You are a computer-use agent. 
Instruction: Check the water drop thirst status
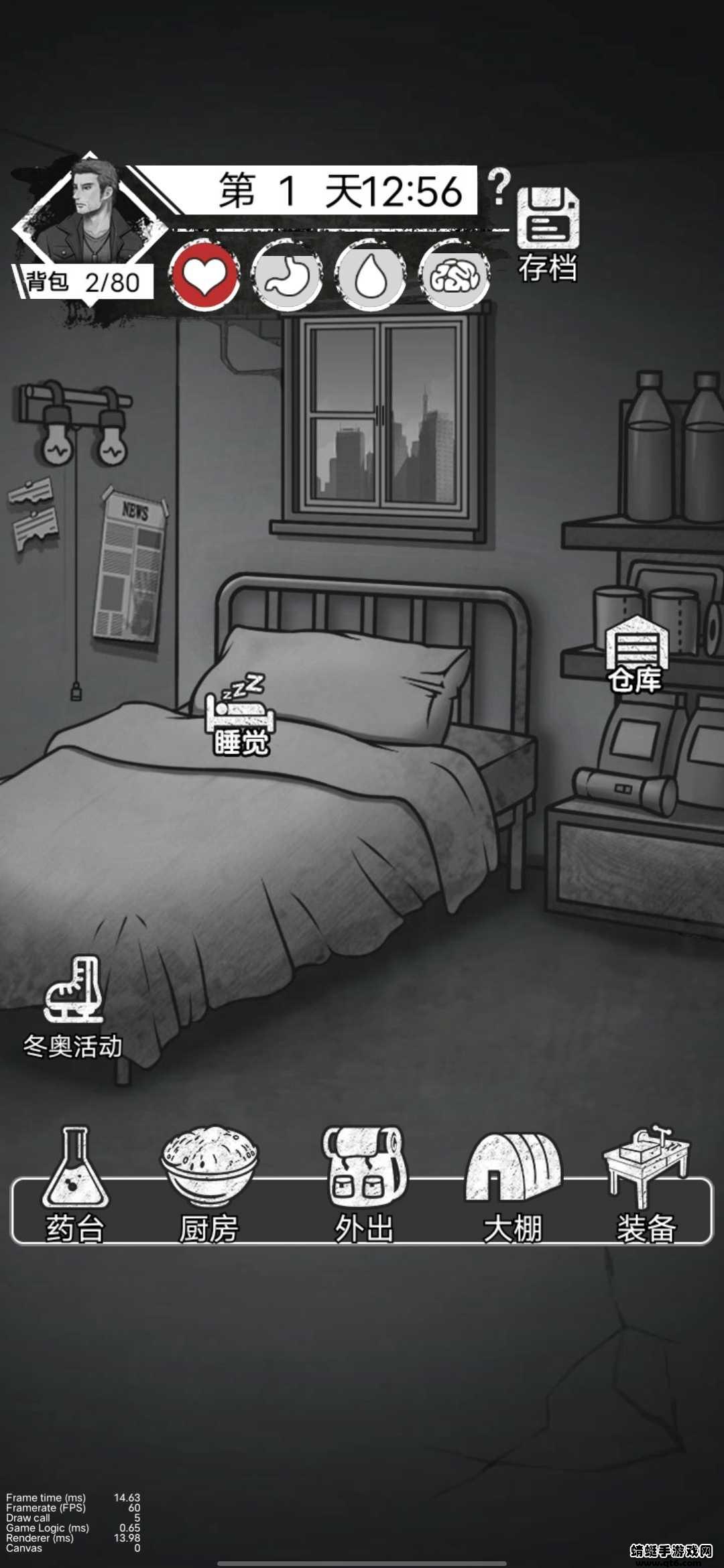[371, 275]
